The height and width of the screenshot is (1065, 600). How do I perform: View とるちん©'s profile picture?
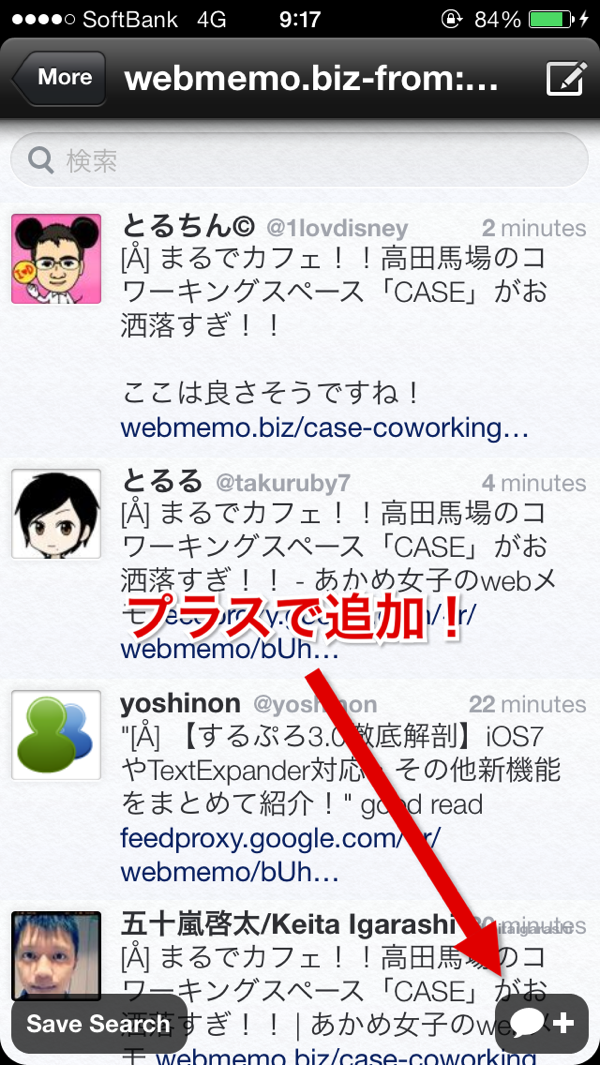pos(56,259)
